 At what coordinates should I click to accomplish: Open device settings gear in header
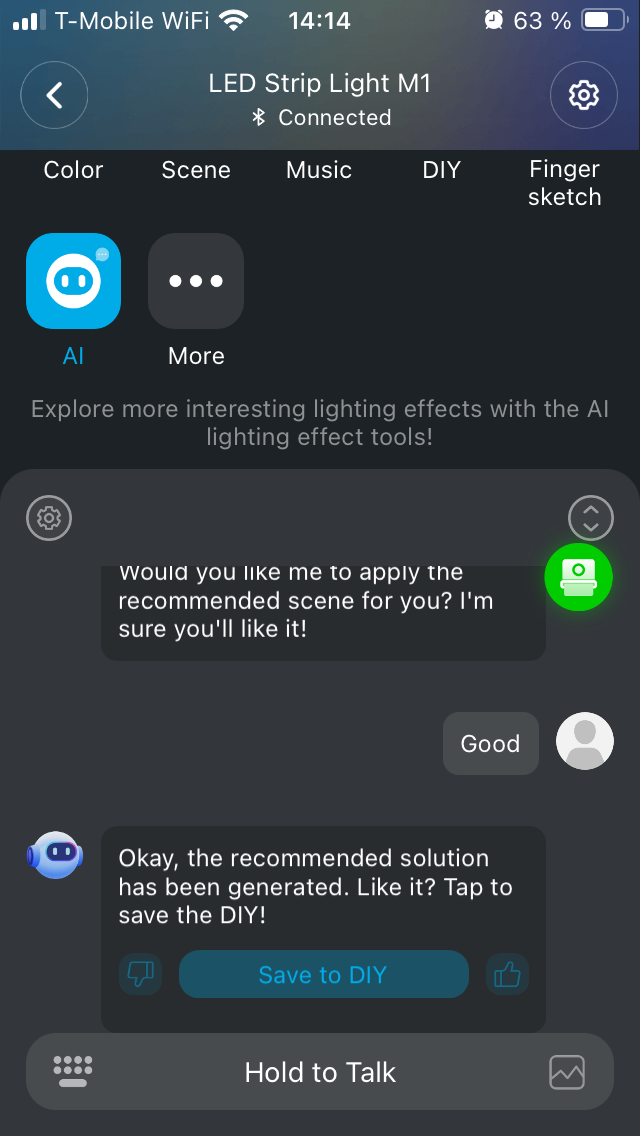(x=583, y=95)
